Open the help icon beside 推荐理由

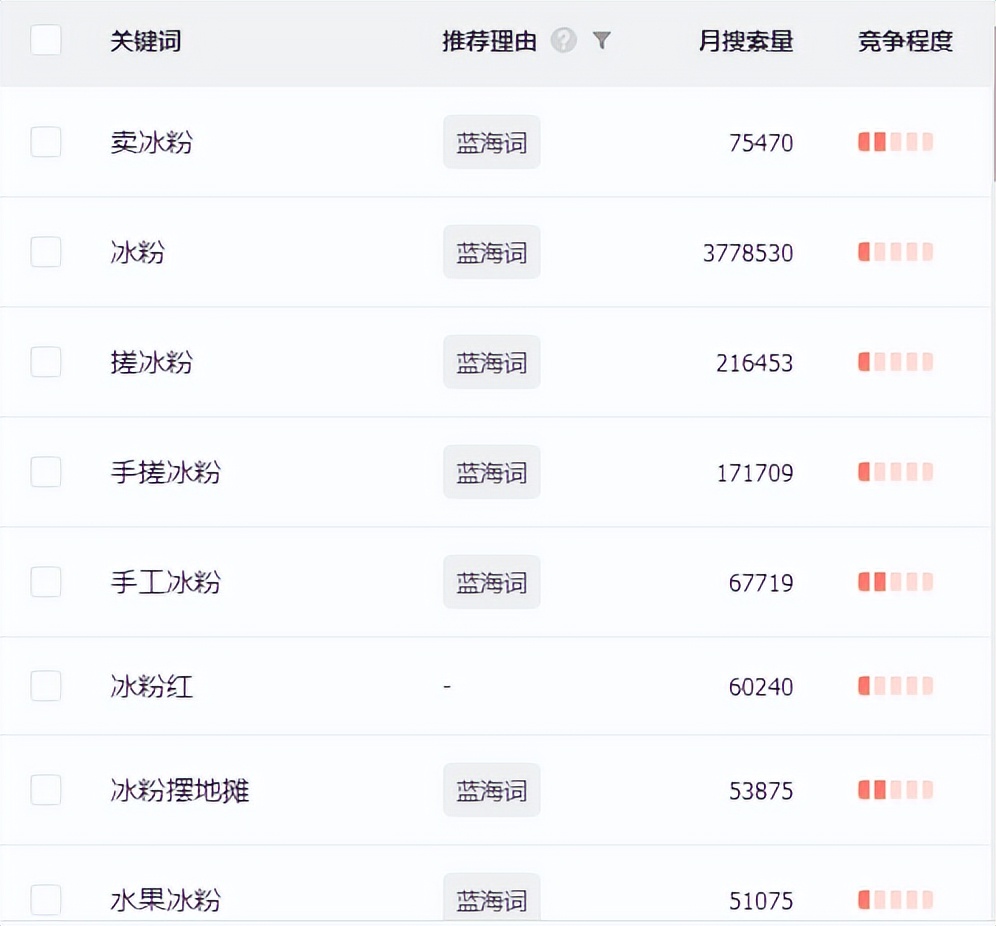click(564, 41)
